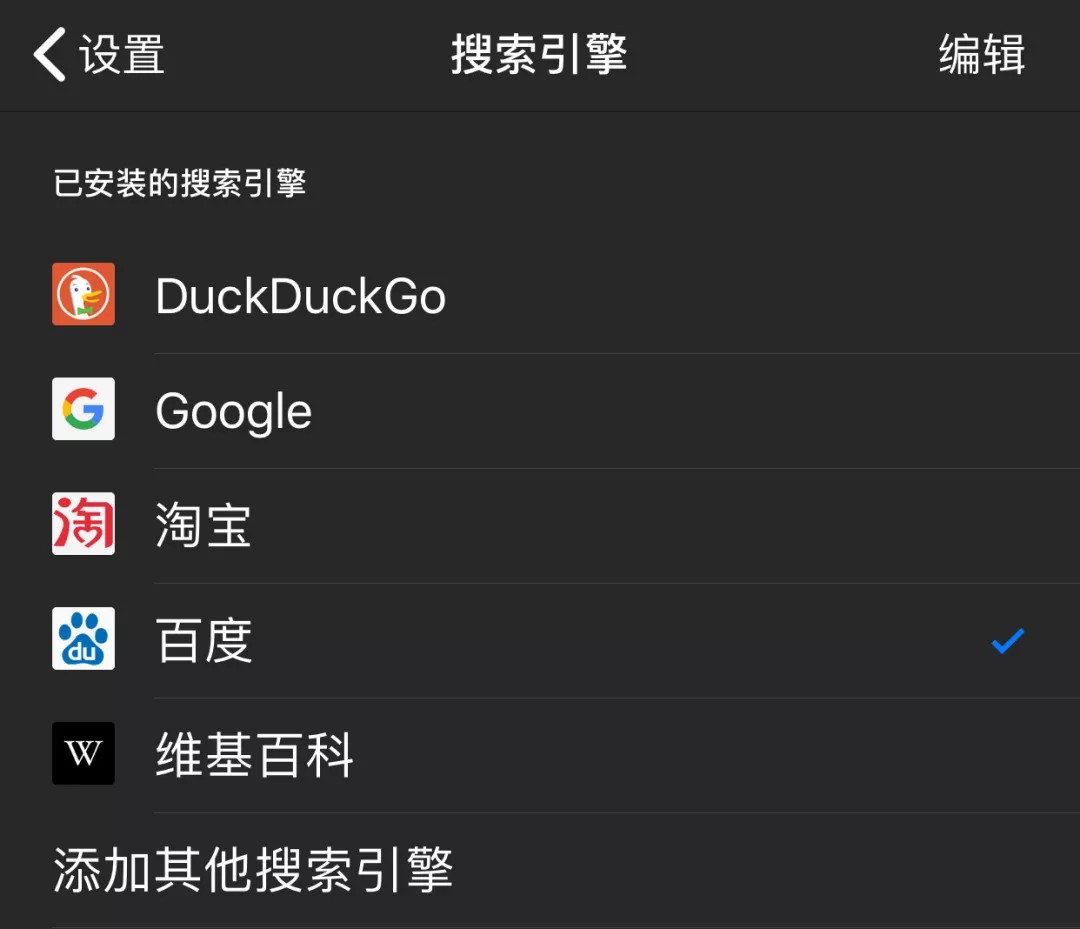Open 添加其他搜索引擎
Screen dimensions: 1080x929
pos(254,870)
